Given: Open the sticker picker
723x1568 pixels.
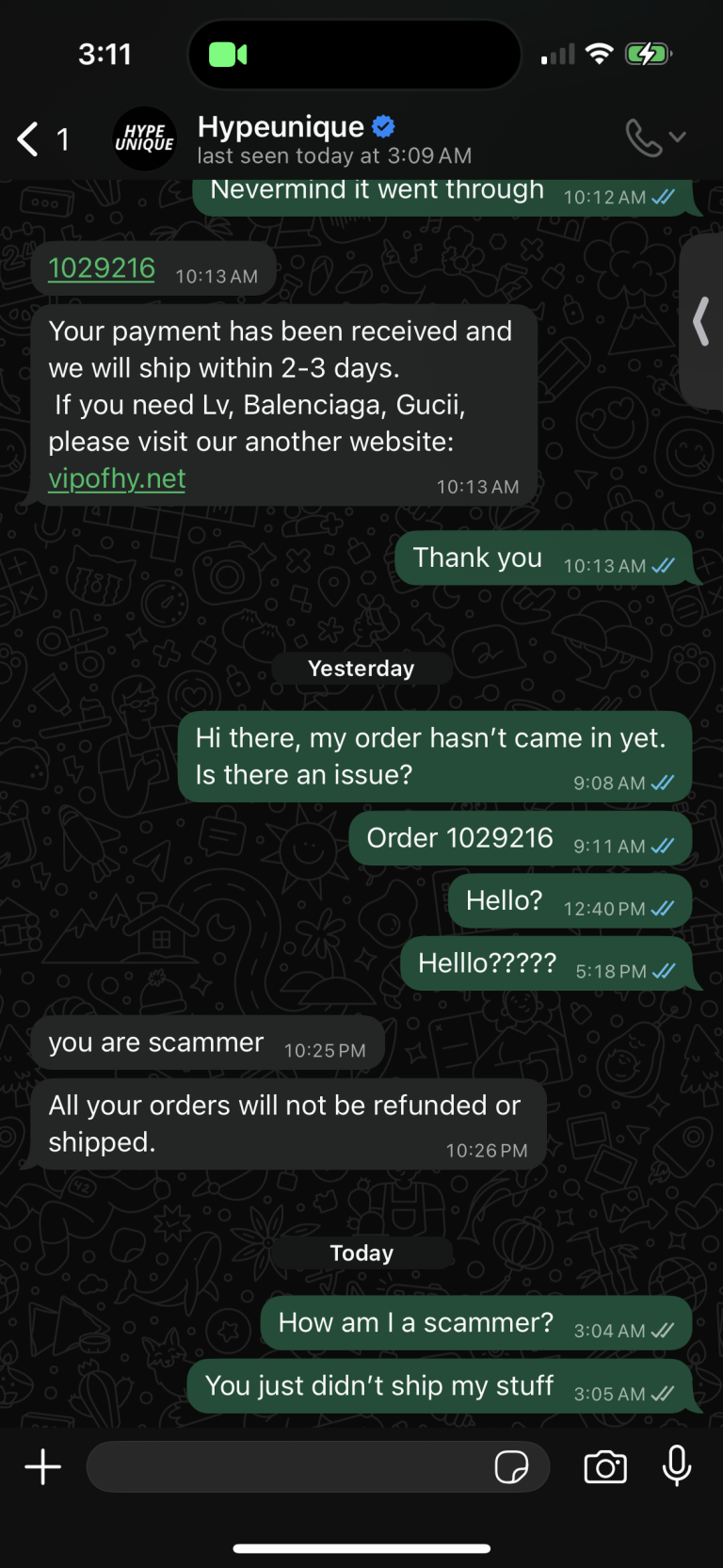Looking at the screenshot, I should tap(511, 1466).
